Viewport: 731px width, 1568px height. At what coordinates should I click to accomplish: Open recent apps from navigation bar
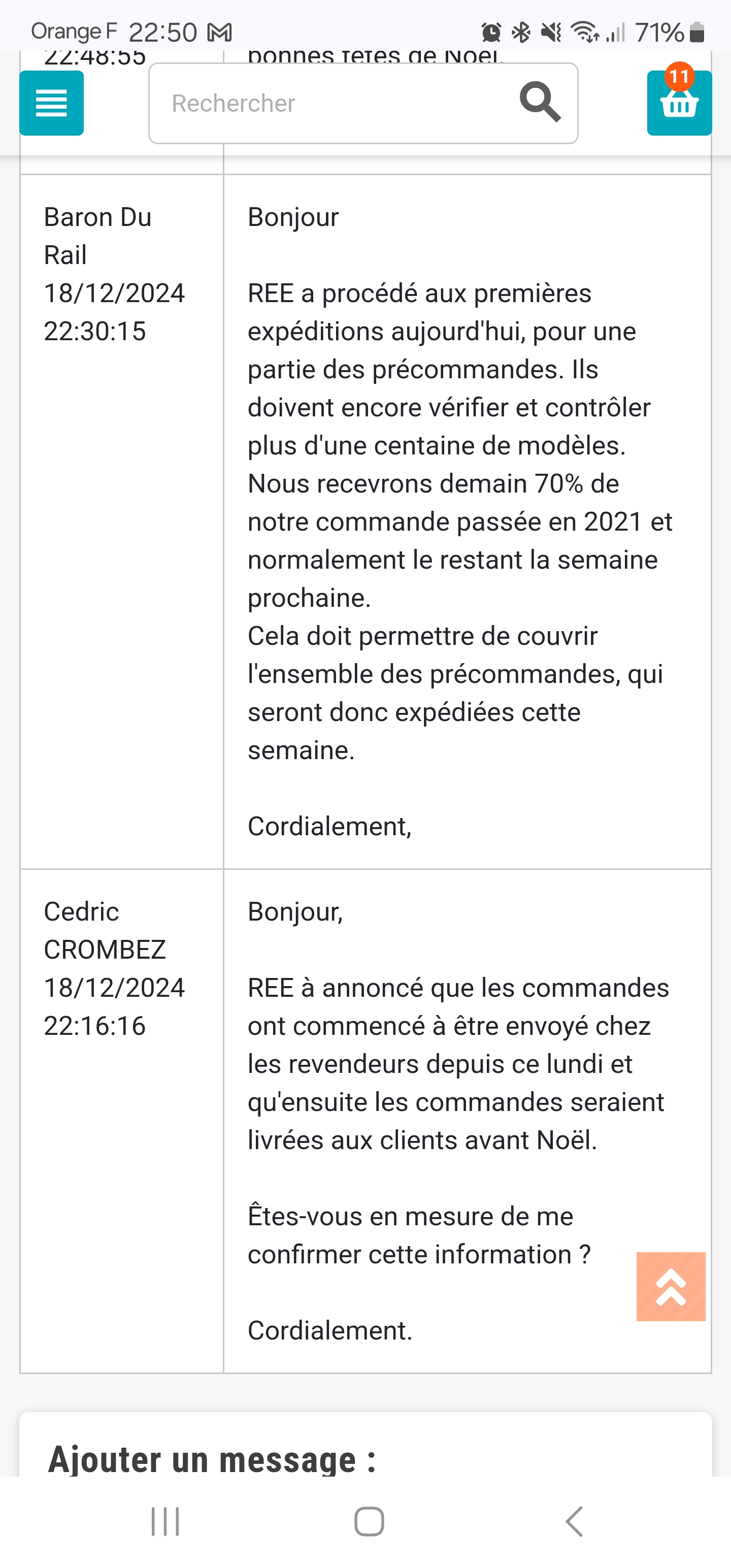(165, 1521)
